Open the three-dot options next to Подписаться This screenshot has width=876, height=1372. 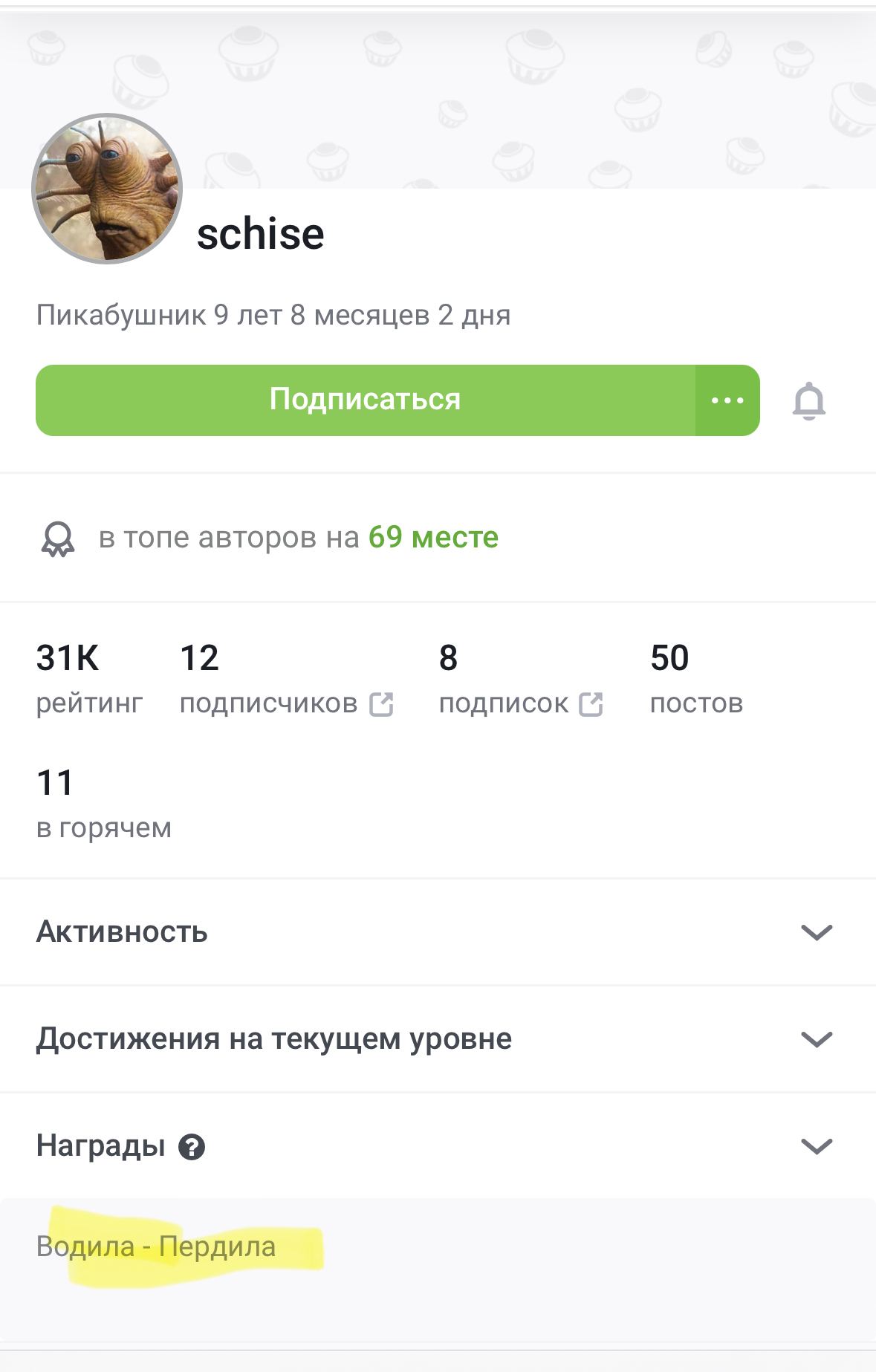pyautogui.click(x=727, y=400)
